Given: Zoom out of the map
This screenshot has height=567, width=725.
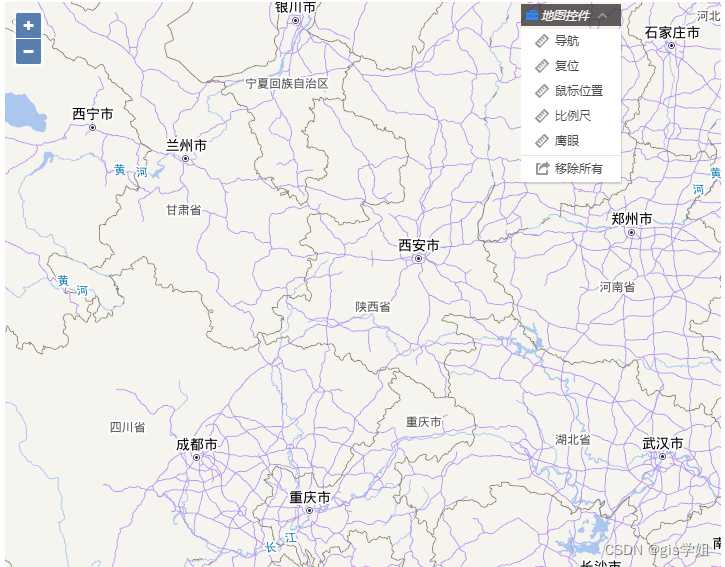Looking at the screenshot, I should 28,51.
